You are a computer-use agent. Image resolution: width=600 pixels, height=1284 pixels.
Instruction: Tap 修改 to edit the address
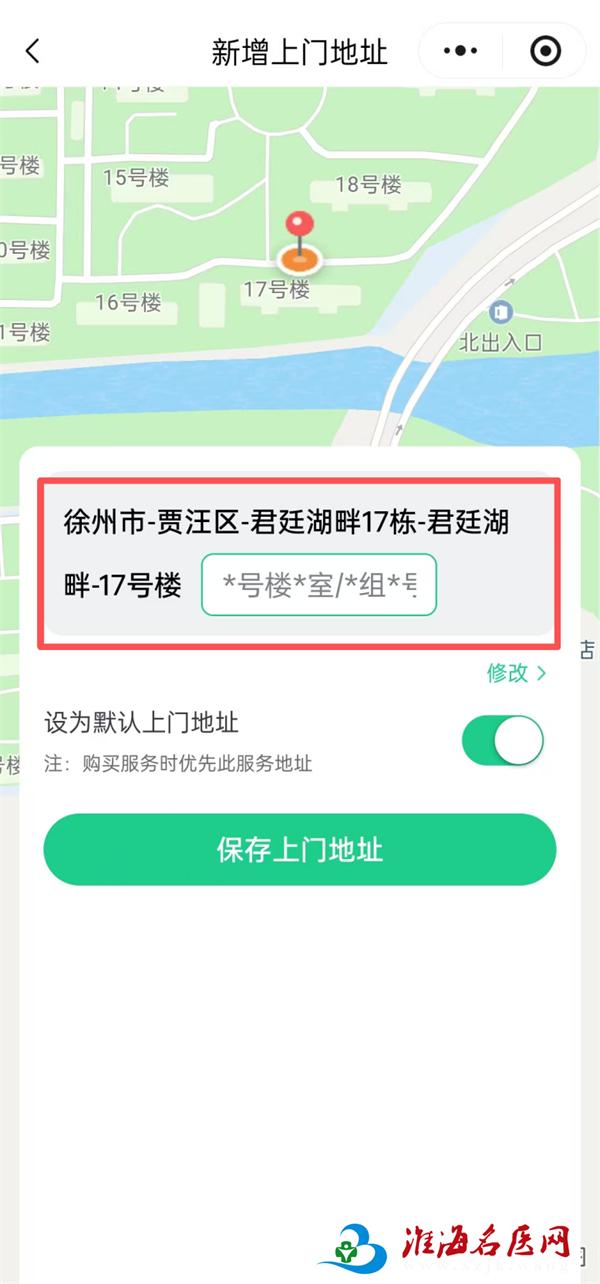click(516, 673)
